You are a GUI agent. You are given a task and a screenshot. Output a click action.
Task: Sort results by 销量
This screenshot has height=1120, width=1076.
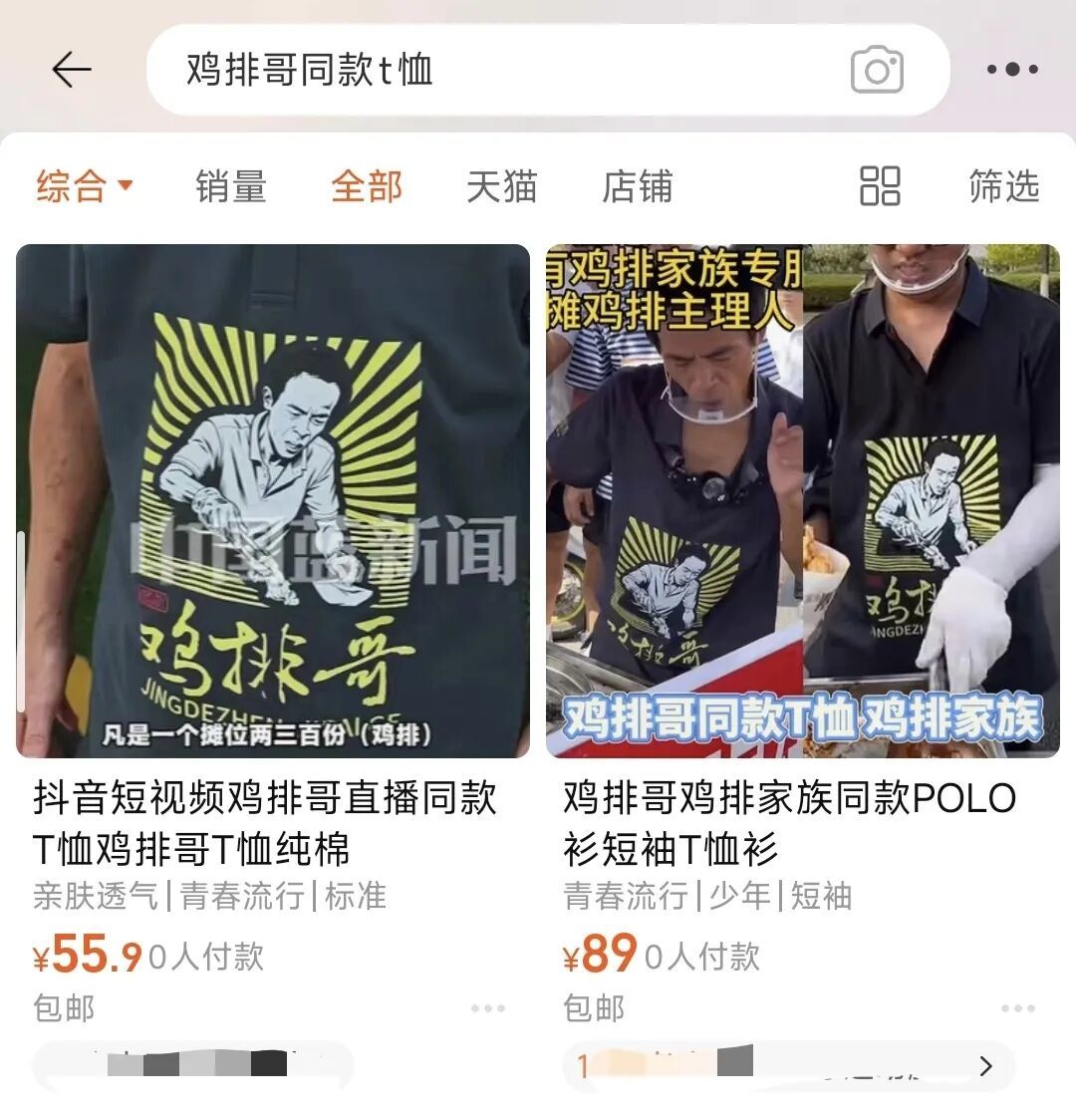coord(230,186)
